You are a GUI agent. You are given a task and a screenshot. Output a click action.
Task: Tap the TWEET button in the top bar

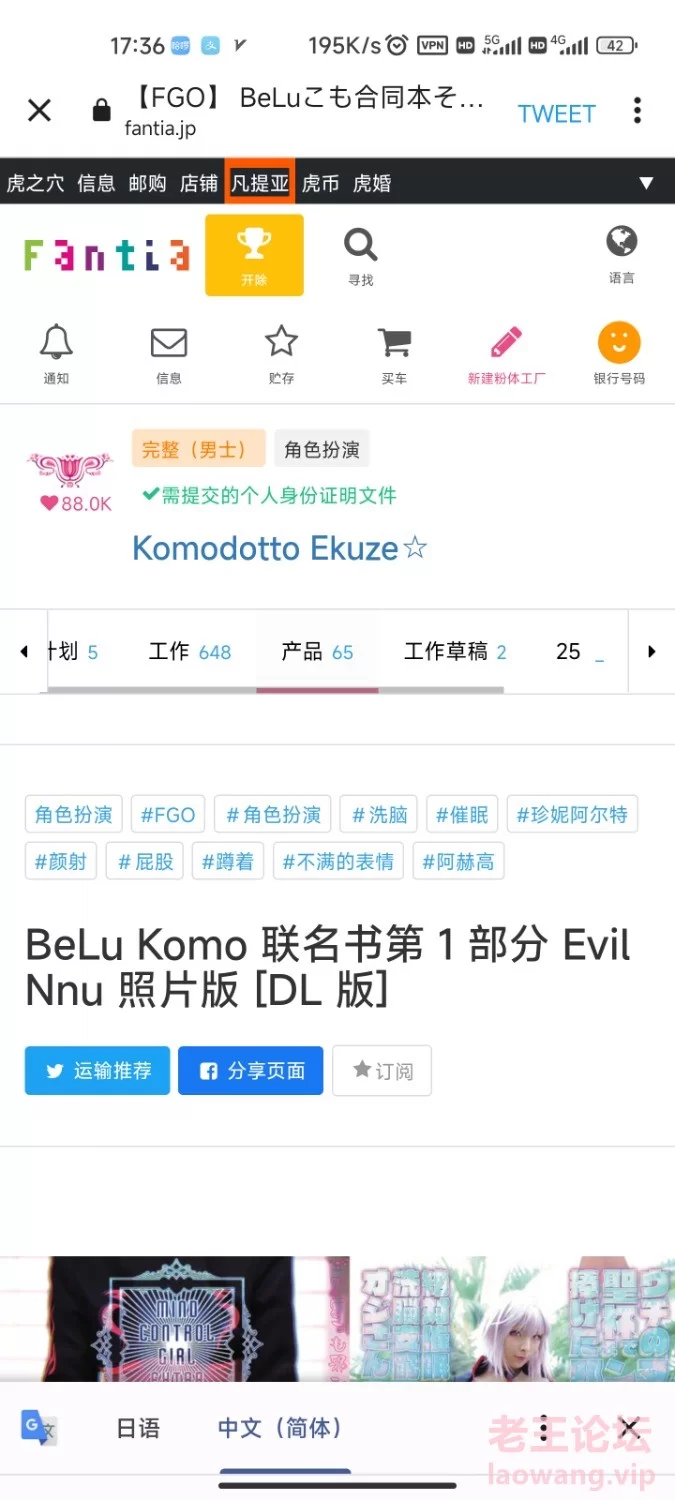tap(556, 114)
